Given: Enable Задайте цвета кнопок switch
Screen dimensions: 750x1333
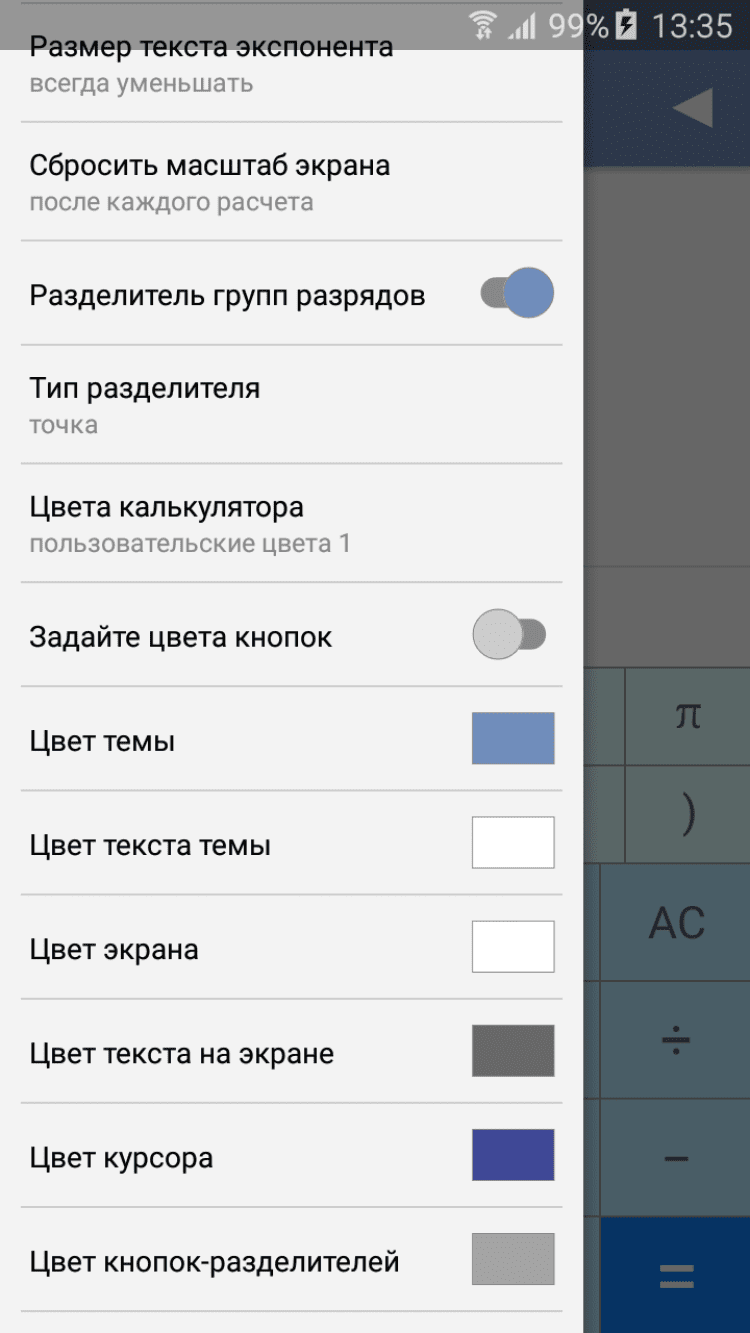Looking at the screenshot, I should click(510, 636).
